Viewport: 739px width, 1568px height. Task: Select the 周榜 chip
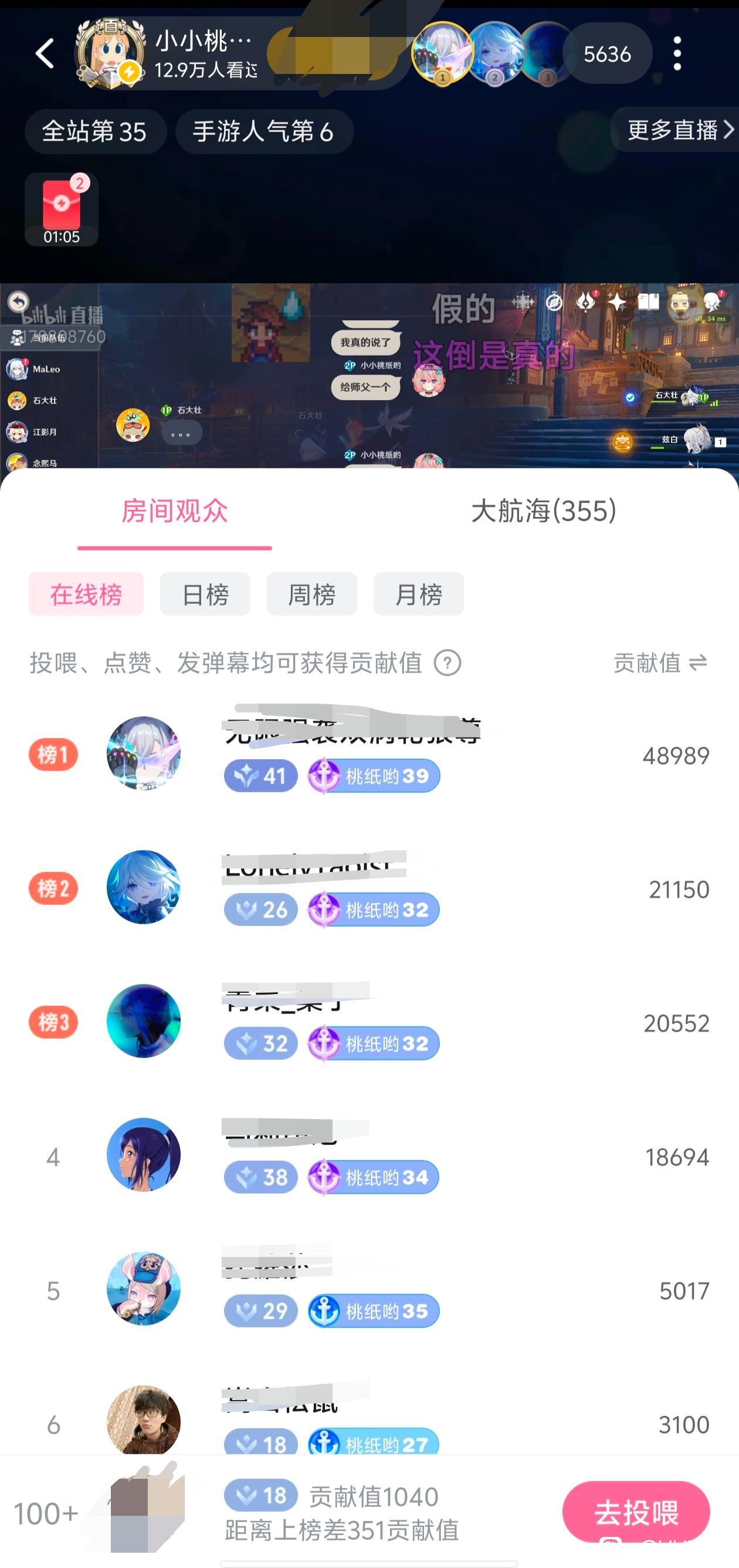pos(311,594)
